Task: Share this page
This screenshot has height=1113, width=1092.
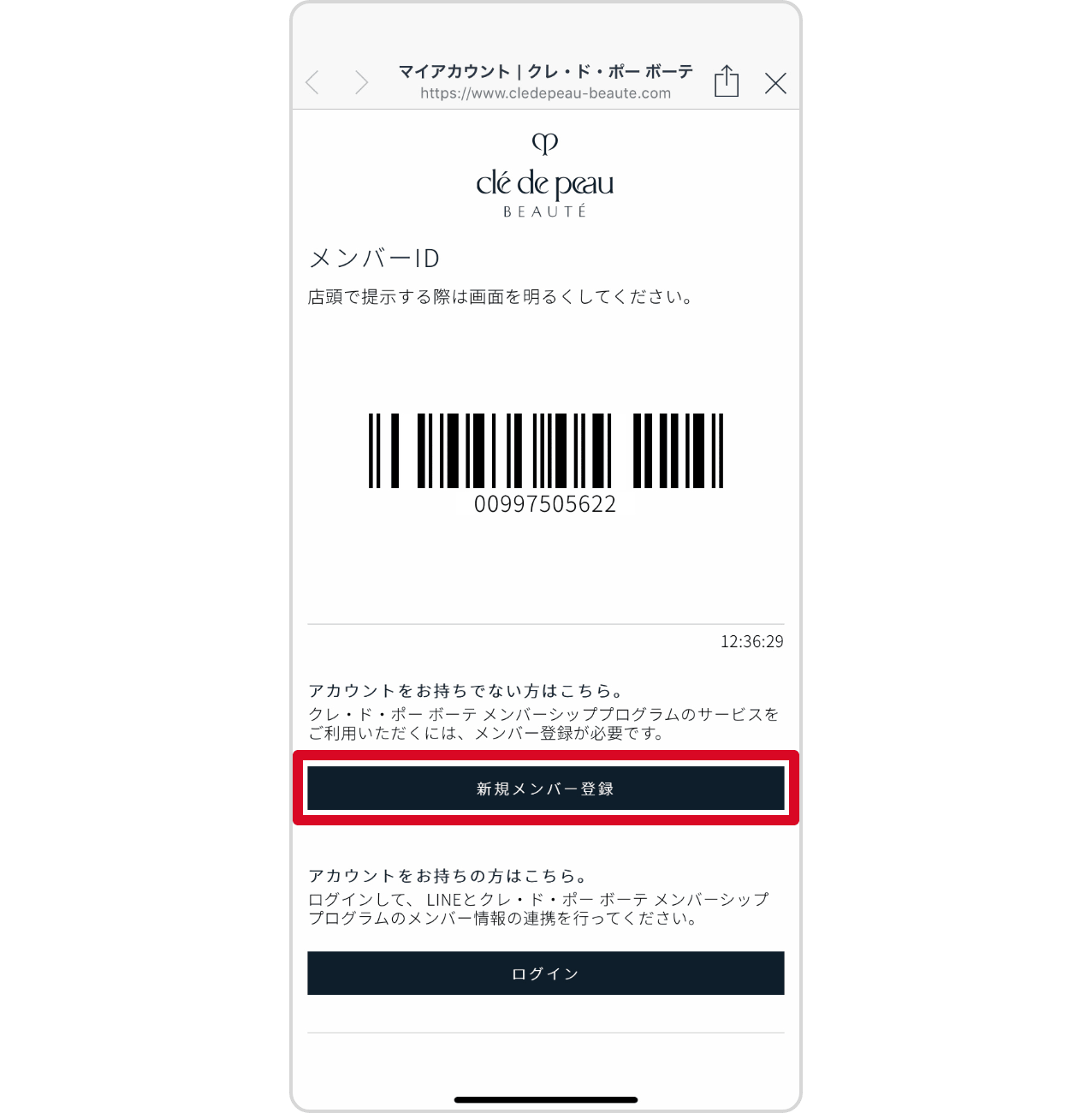Action: pos(727,81)
